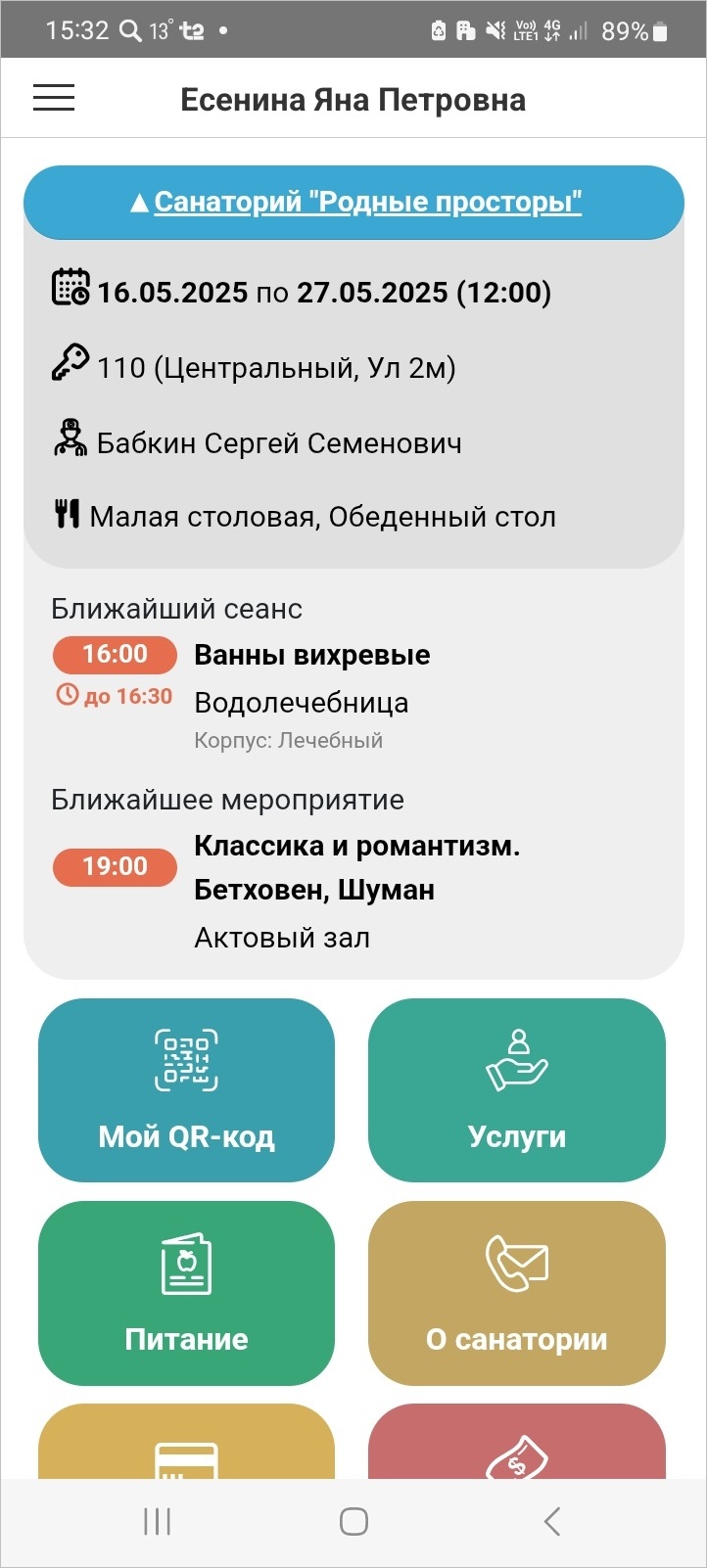
Task: Open the О санатории section
Action: 516,1292
